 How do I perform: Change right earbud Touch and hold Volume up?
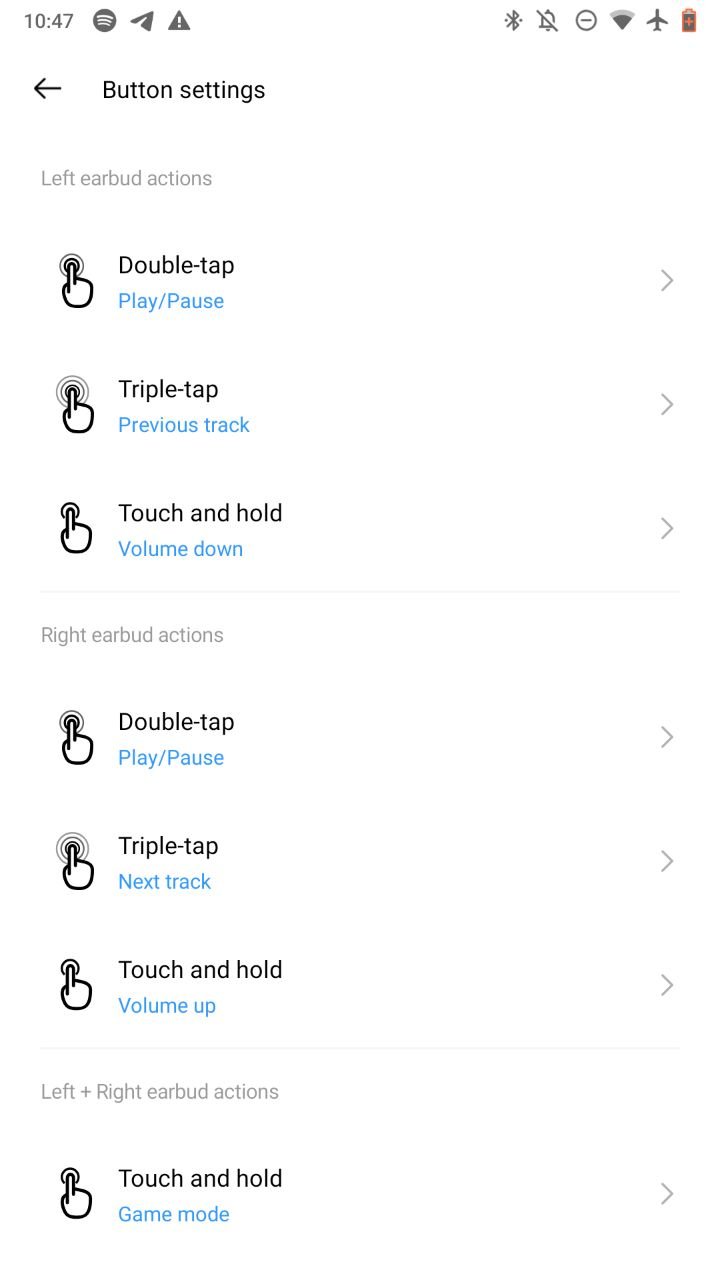[x=360, y=986]
